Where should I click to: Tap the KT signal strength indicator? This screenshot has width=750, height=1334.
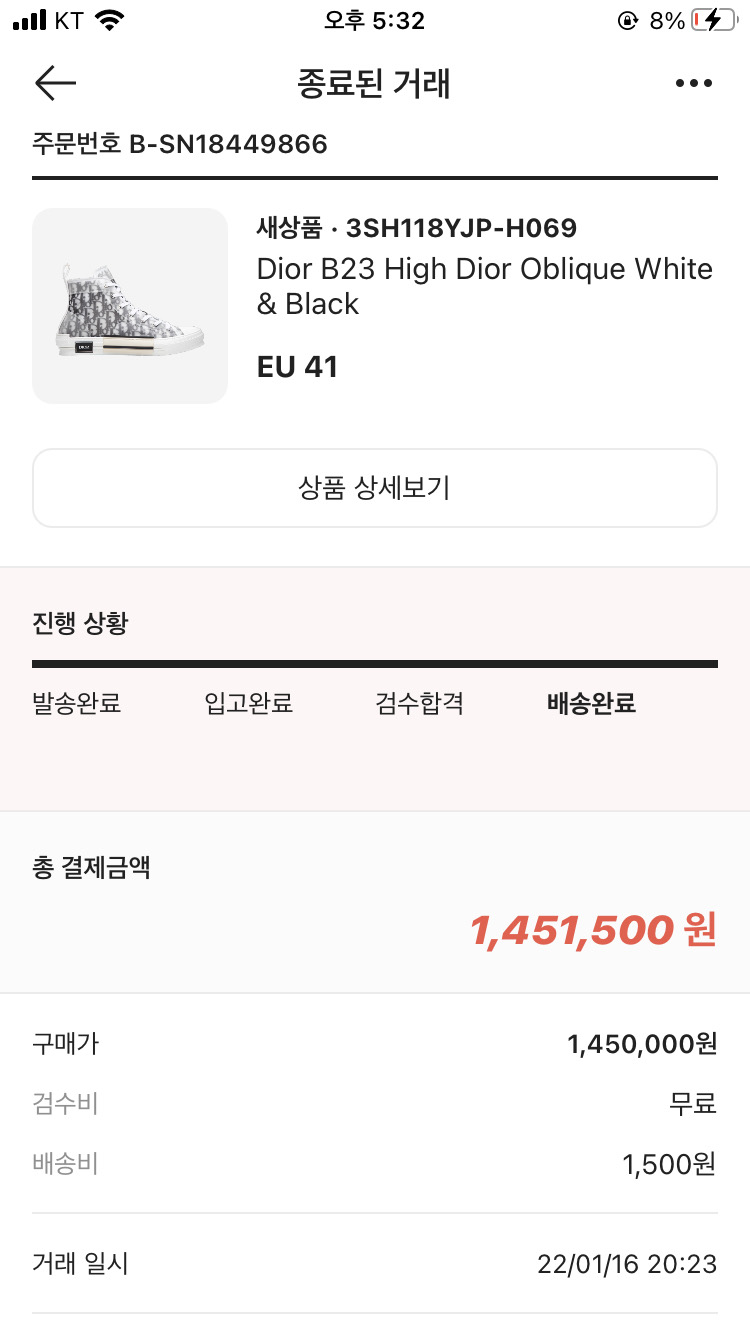click(30, 18)
